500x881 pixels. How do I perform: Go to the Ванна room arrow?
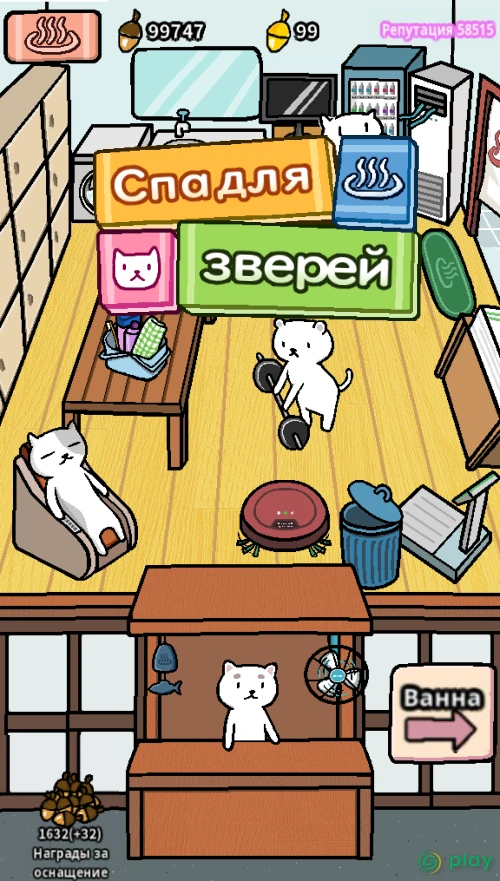(443, 714)
